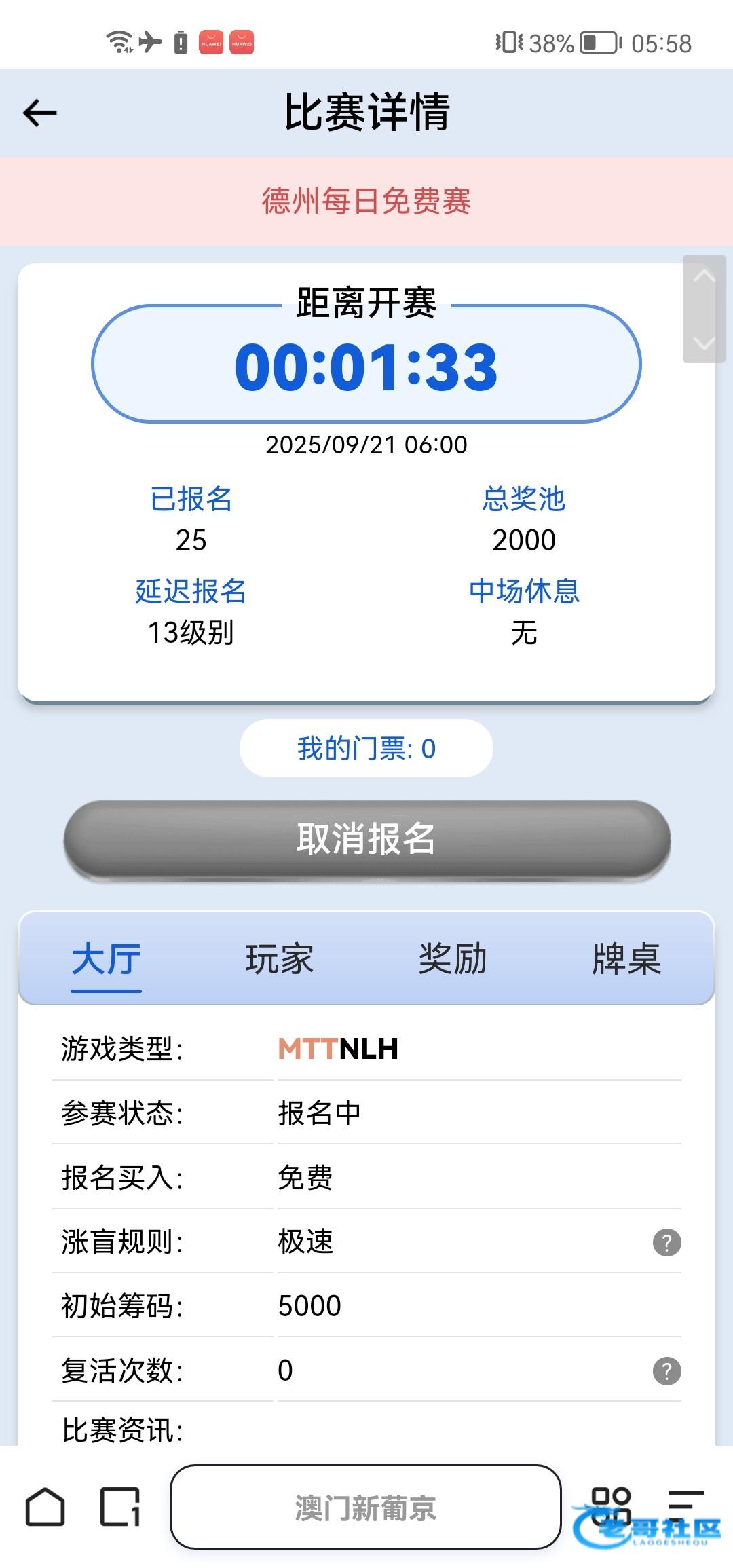Tap the 取消报名 button
733x1568 pixels.
click(x=366, y=839)
